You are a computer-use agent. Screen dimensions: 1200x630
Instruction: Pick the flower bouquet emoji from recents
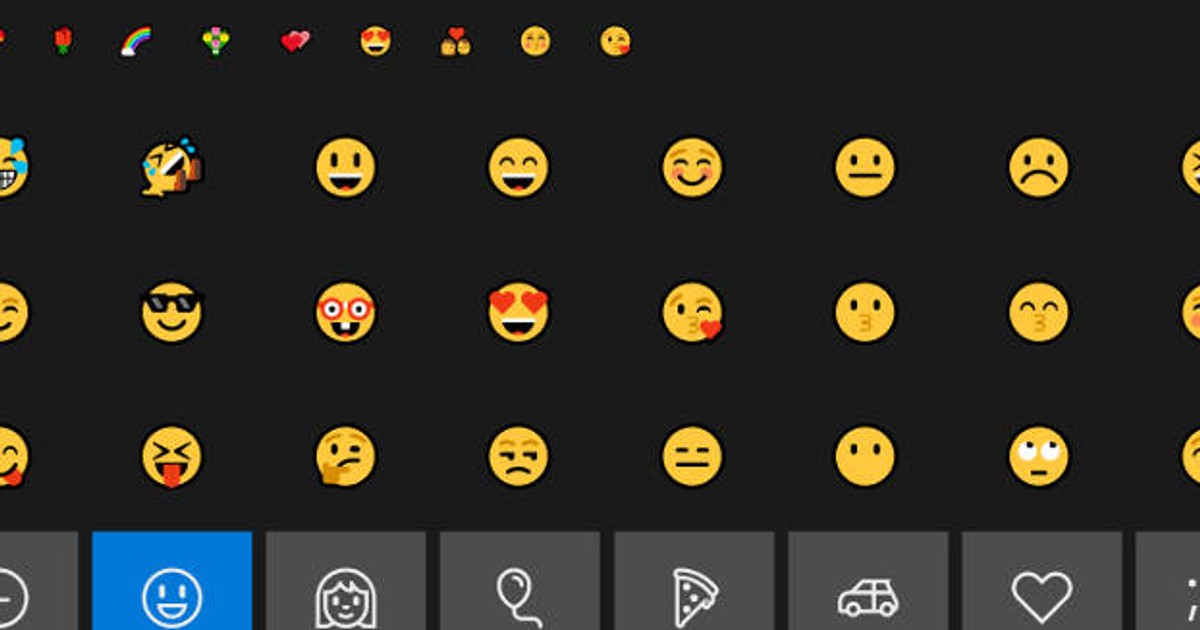tap(215, 41)
